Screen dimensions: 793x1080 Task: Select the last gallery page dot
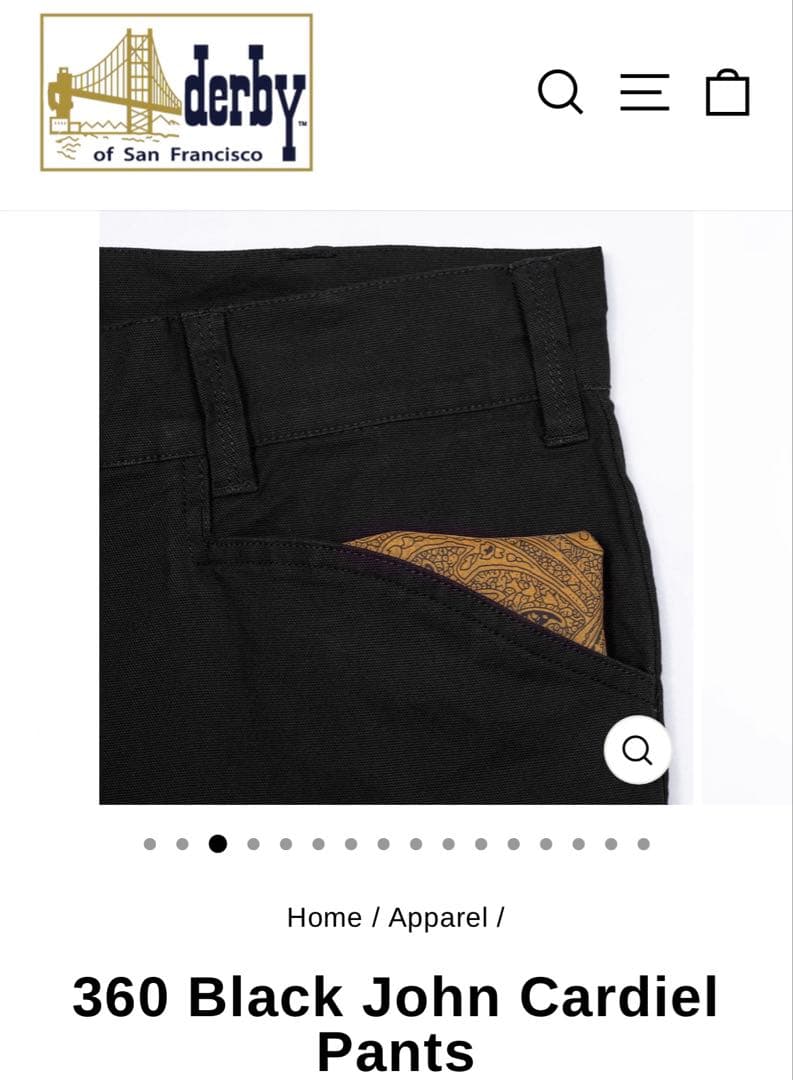click(x=643, y=844)
